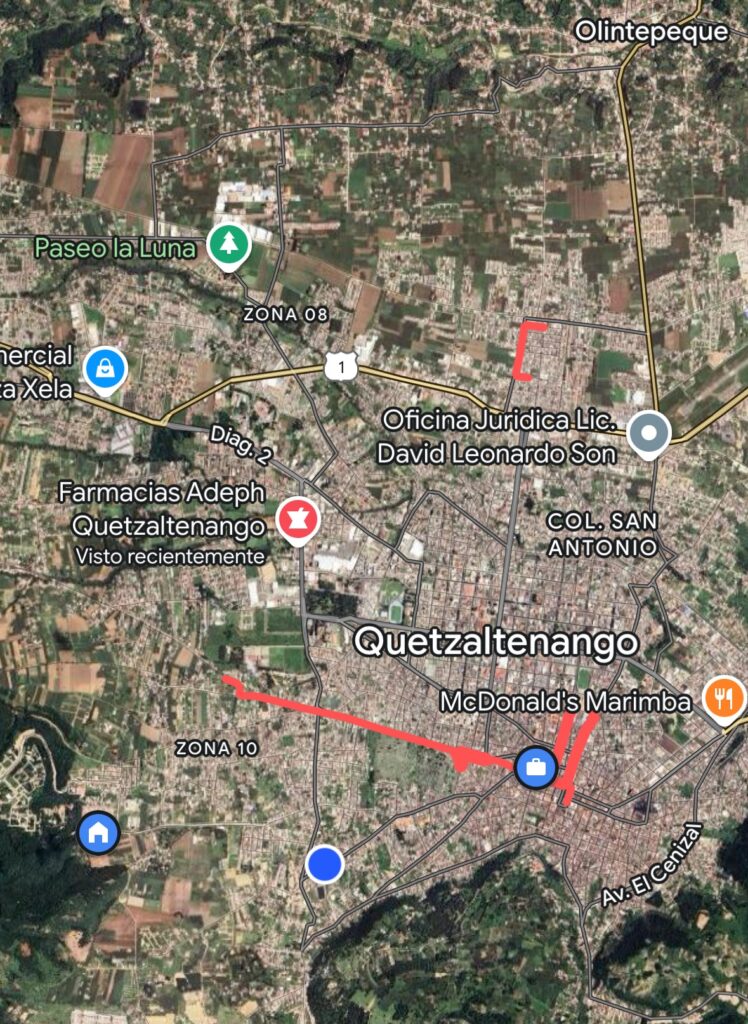748x1024 pixels.
Task: Open the Farmacias Adeph Quetzaltenango pharmacy pin
Action: point(296,519)
